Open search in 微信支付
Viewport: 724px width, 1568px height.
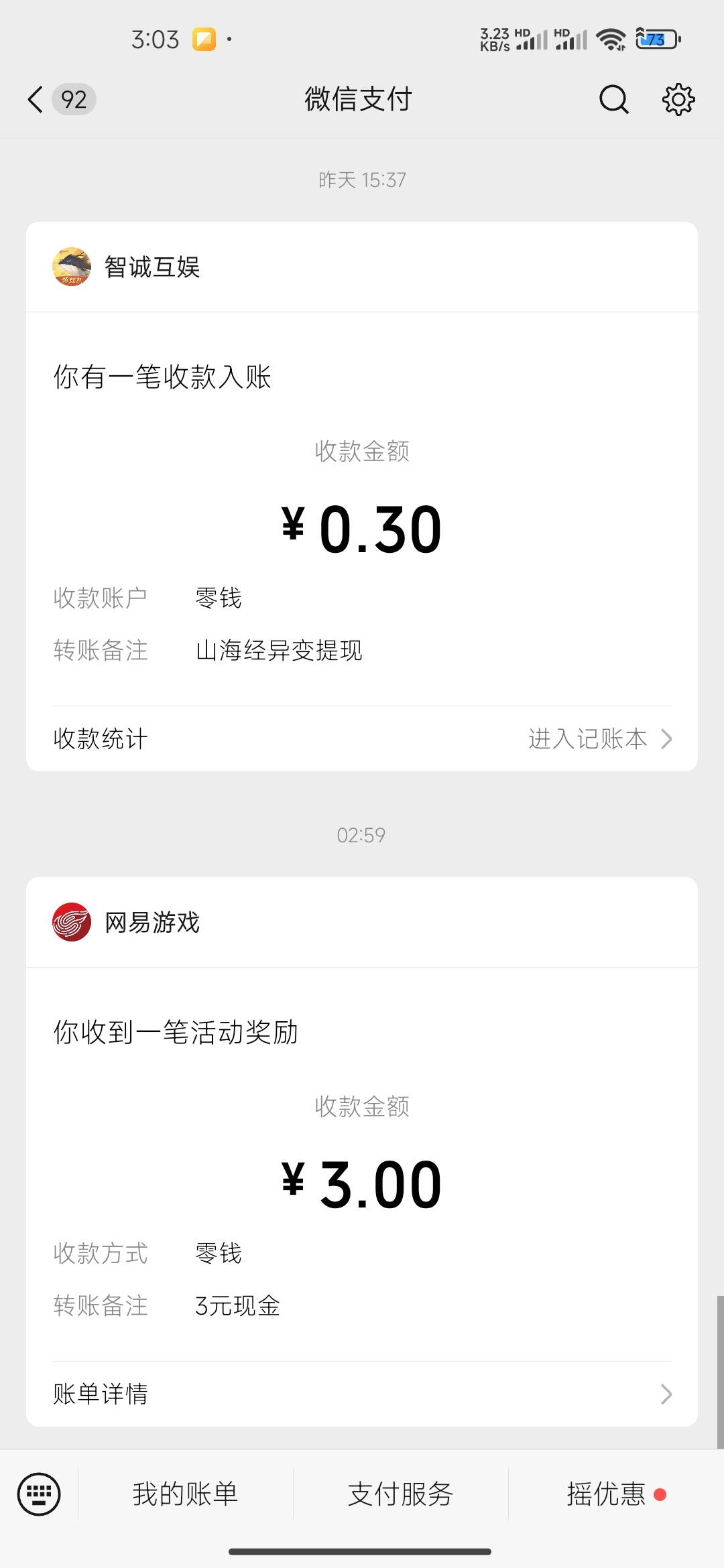[x=613, y=99]
